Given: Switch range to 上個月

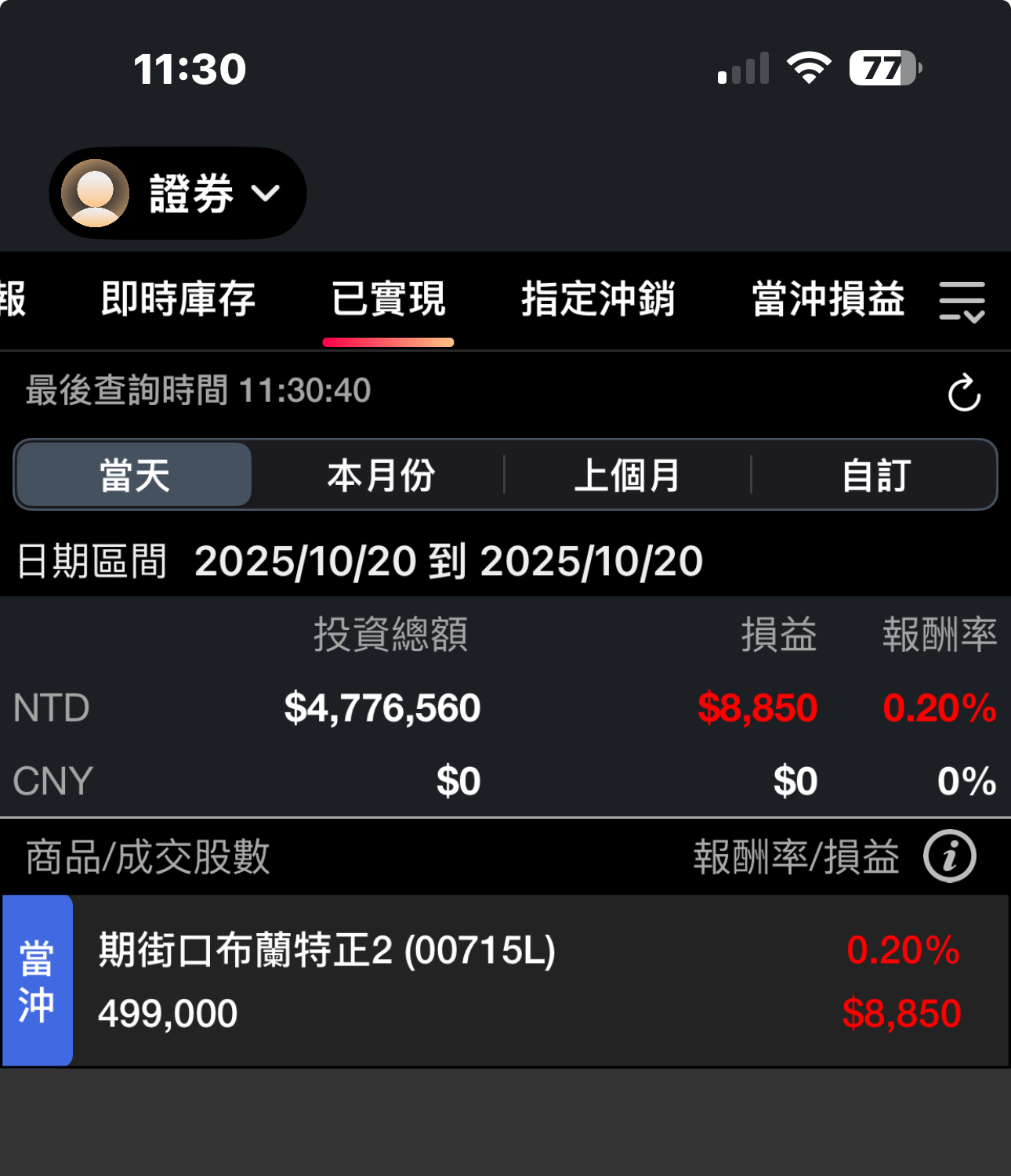Looking at the screenshot, I should click(627, 476).
